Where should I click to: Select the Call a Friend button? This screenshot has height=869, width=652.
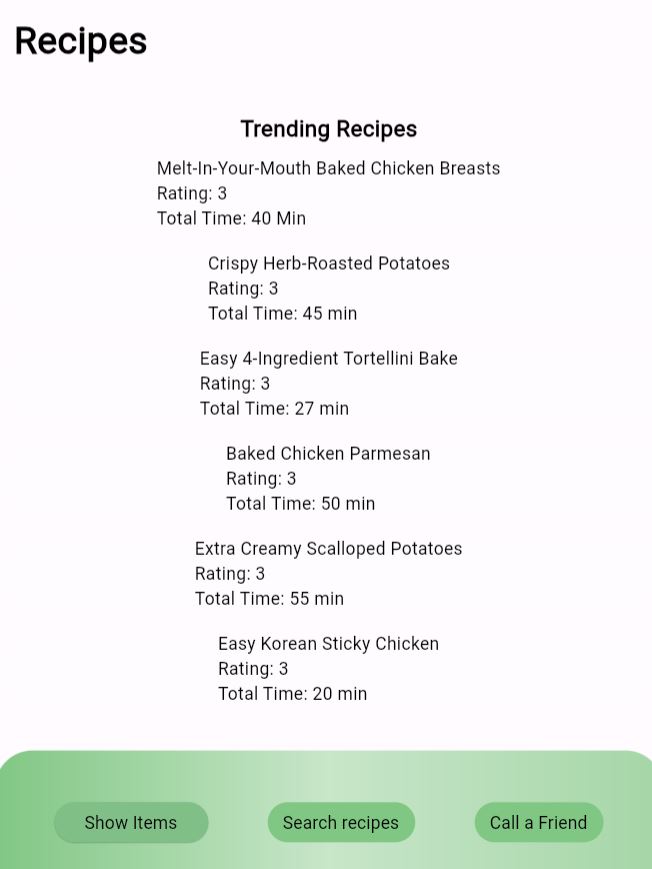coord(538,822)
